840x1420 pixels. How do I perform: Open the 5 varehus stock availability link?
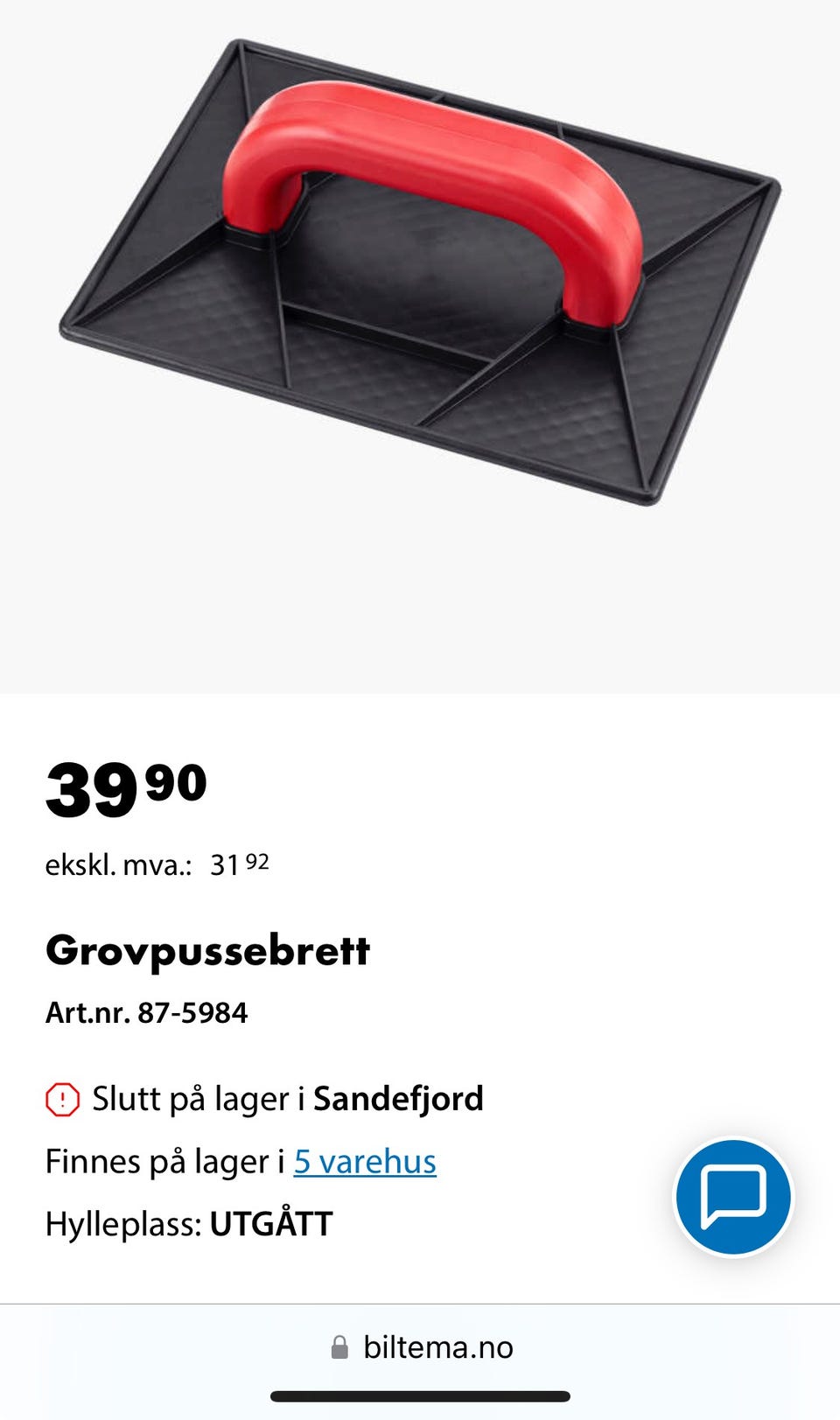(x=365, y=1161)
